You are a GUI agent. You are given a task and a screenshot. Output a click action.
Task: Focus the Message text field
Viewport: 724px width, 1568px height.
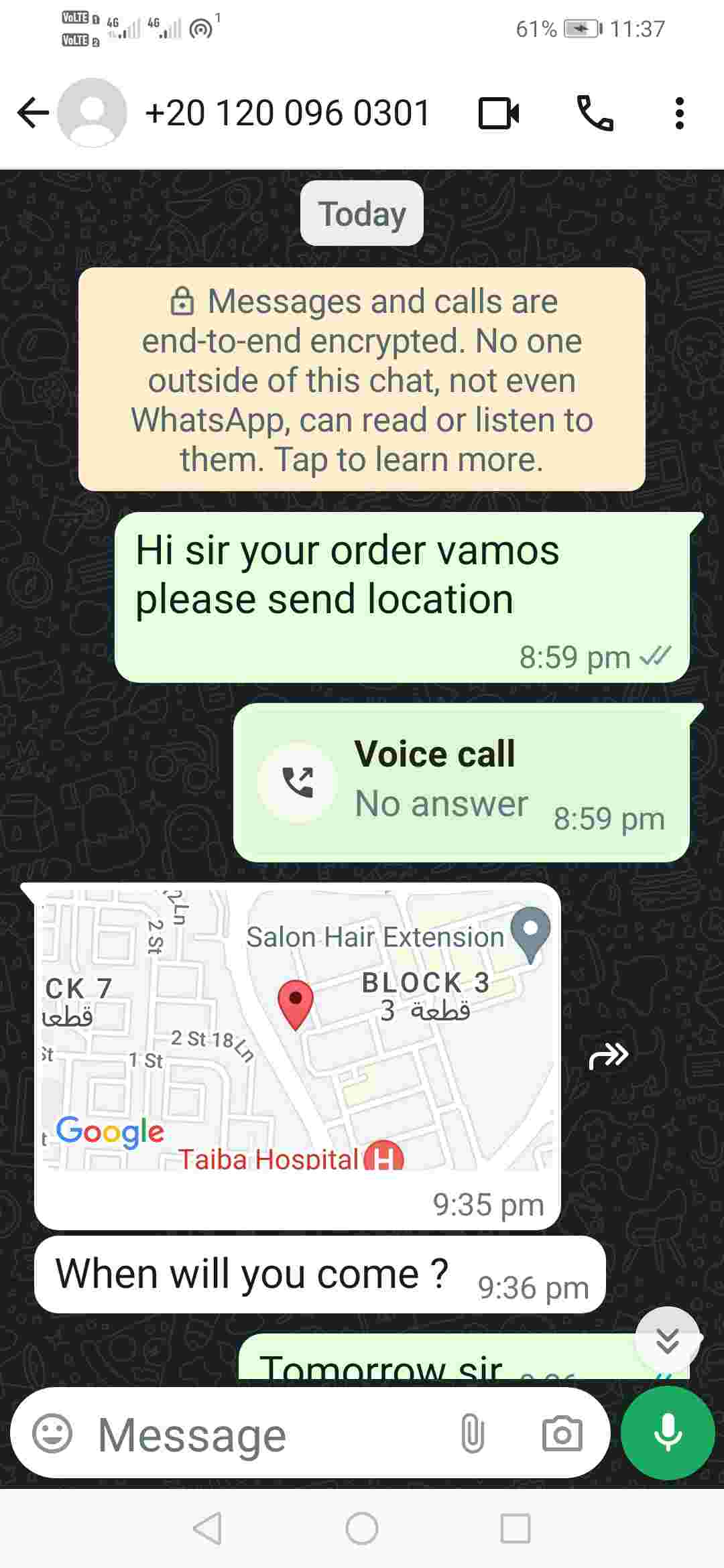coord(268,1434)
